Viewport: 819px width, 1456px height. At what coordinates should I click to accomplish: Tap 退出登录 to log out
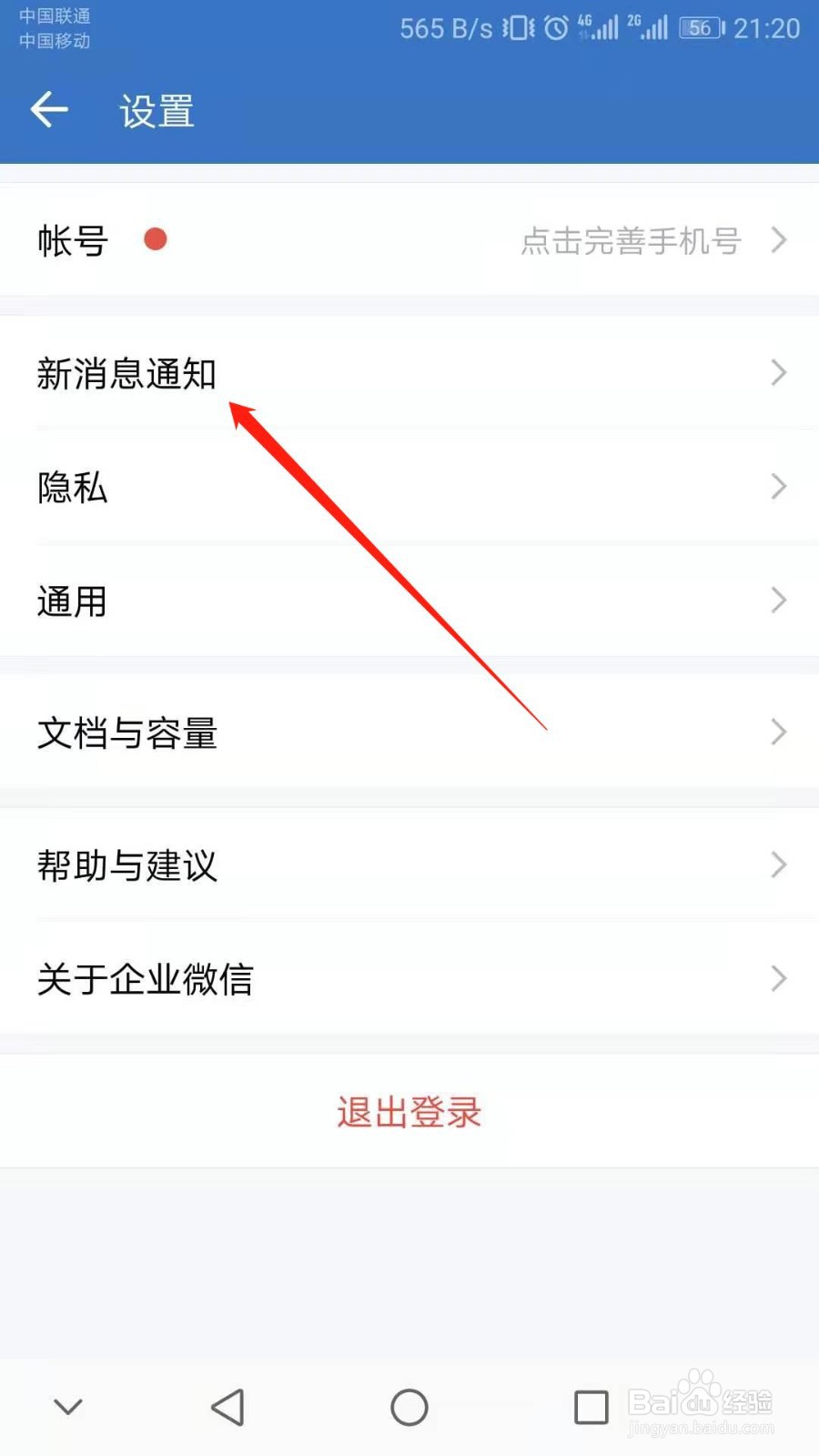(409, 1112)
